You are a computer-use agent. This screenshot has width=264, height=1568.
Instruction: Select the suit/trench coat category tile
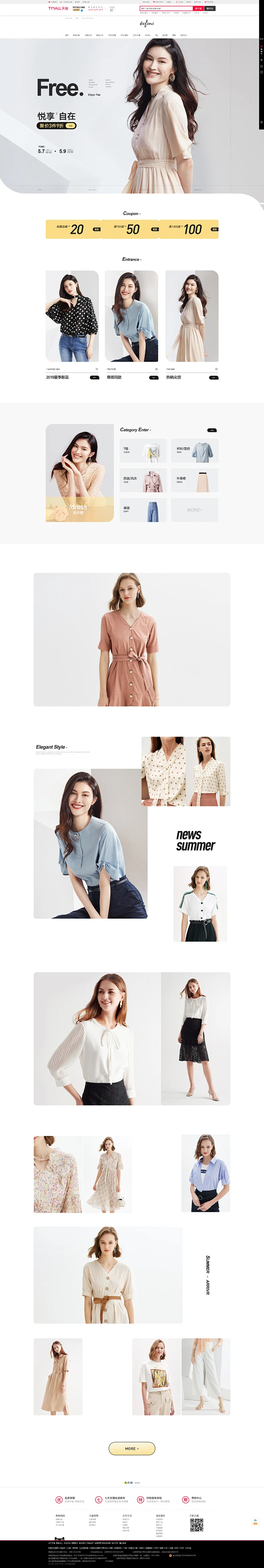click(x=143, y=480)
